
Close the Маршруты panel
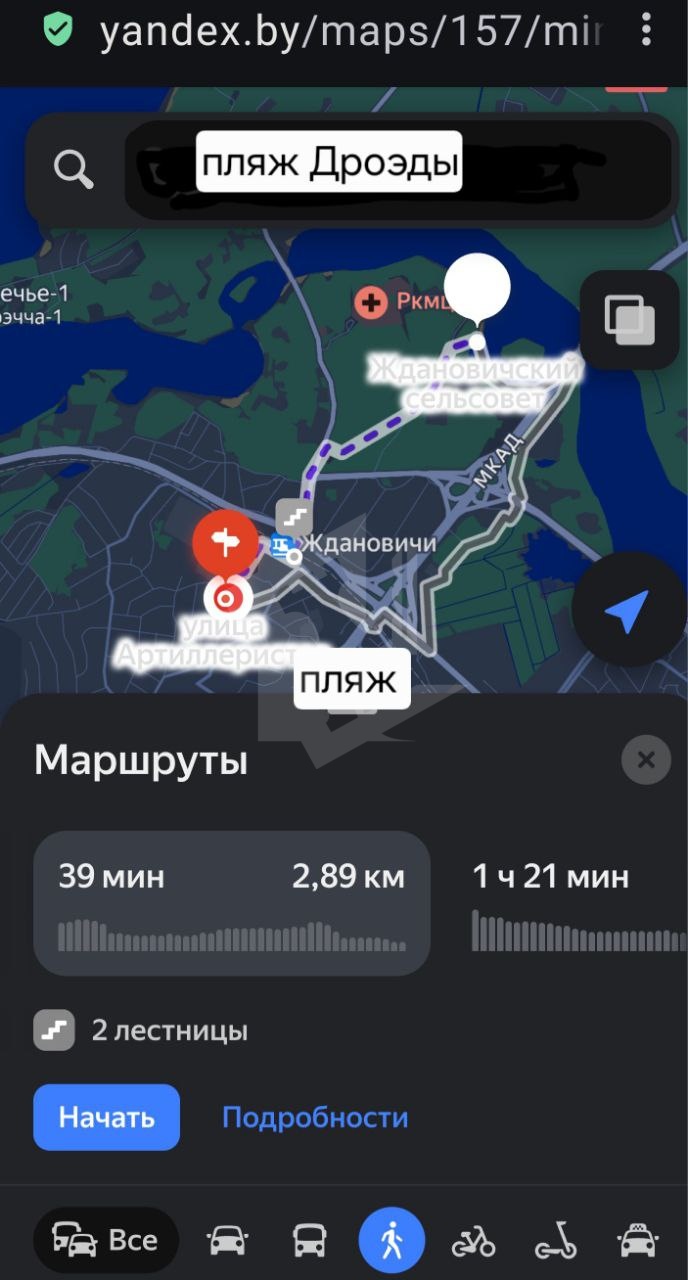point(645,760)
